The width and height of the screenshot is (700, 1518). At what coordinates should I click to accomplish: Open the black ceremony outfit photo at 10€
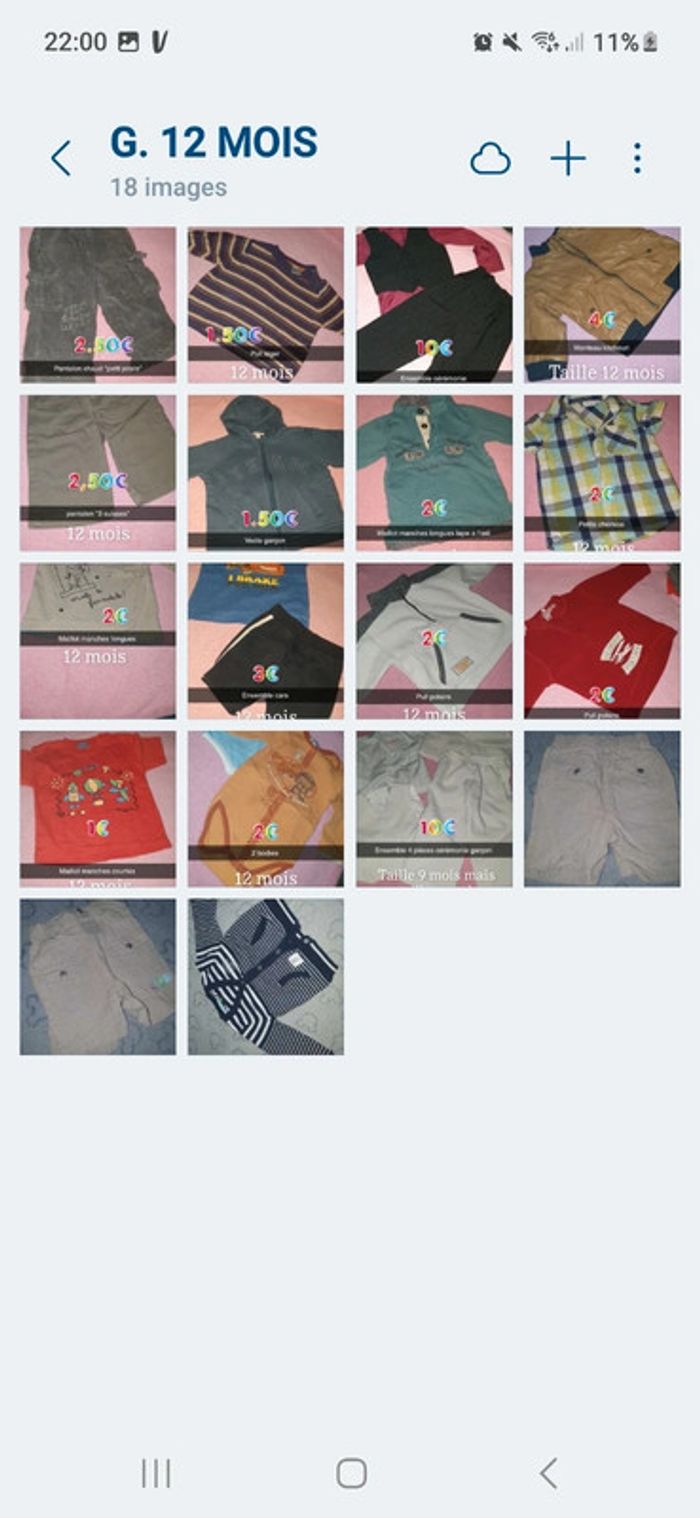coord(434,305)
